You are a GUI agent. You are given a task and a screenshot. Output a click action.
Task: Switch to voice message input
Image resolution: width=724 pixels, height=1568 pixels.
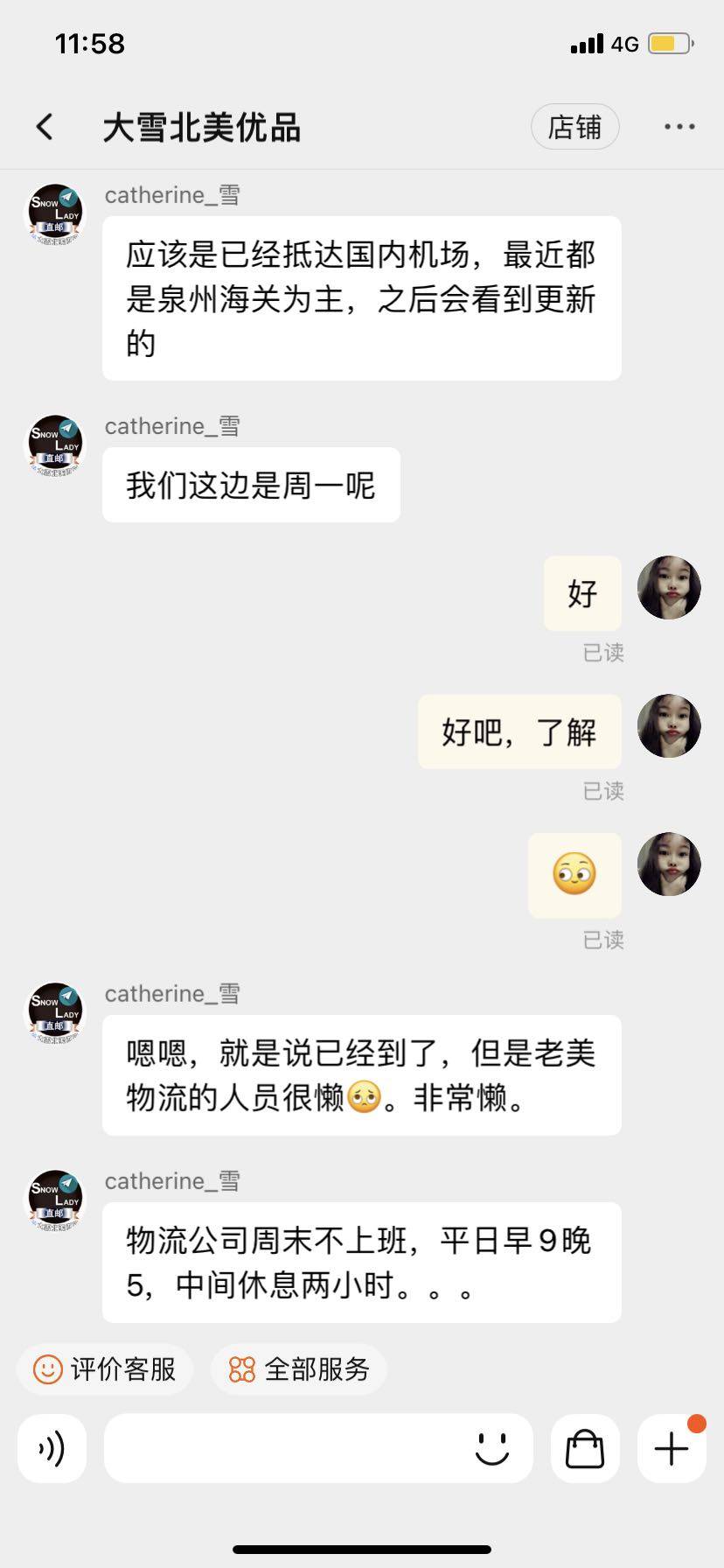pyautogui.click(x=52, y=1449)
